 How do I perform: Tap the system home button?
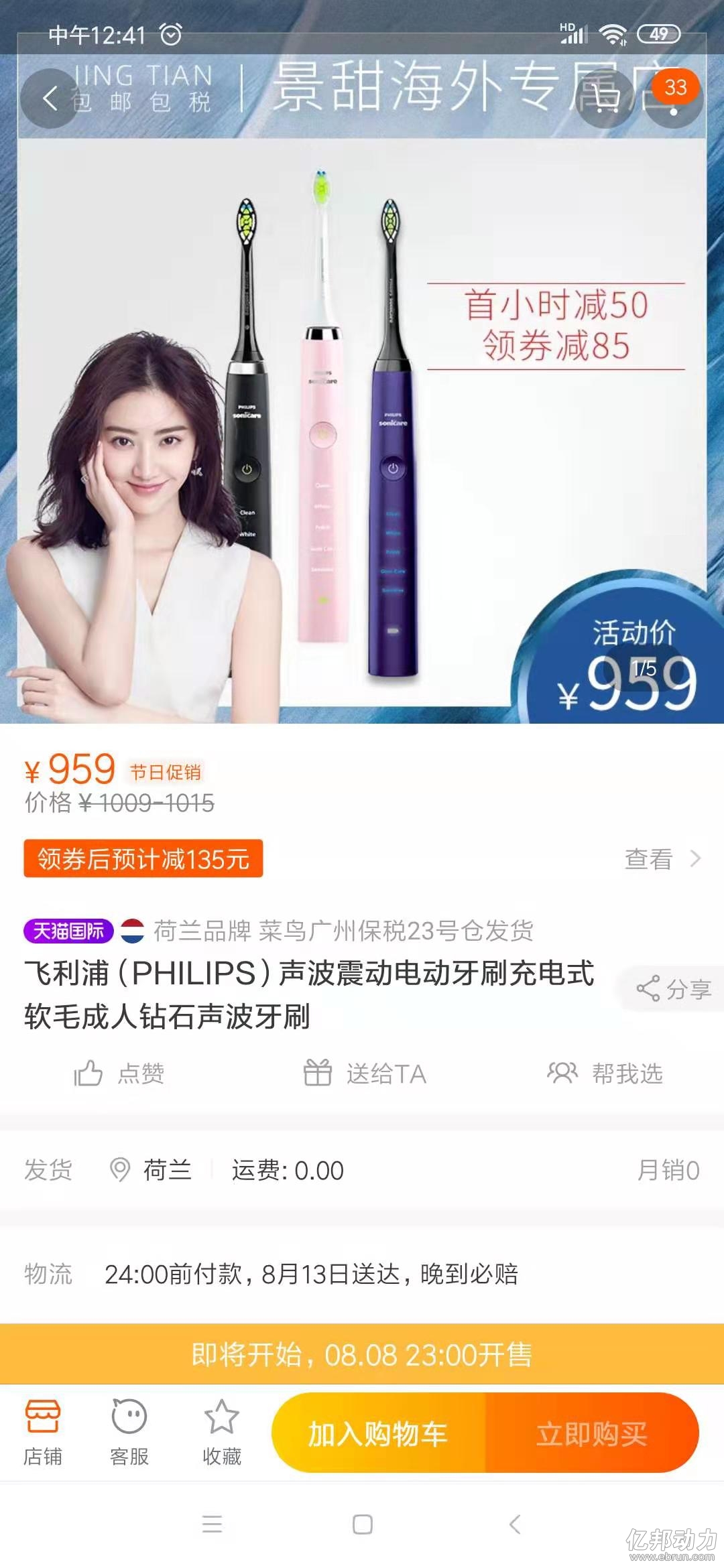point(363,1524)
